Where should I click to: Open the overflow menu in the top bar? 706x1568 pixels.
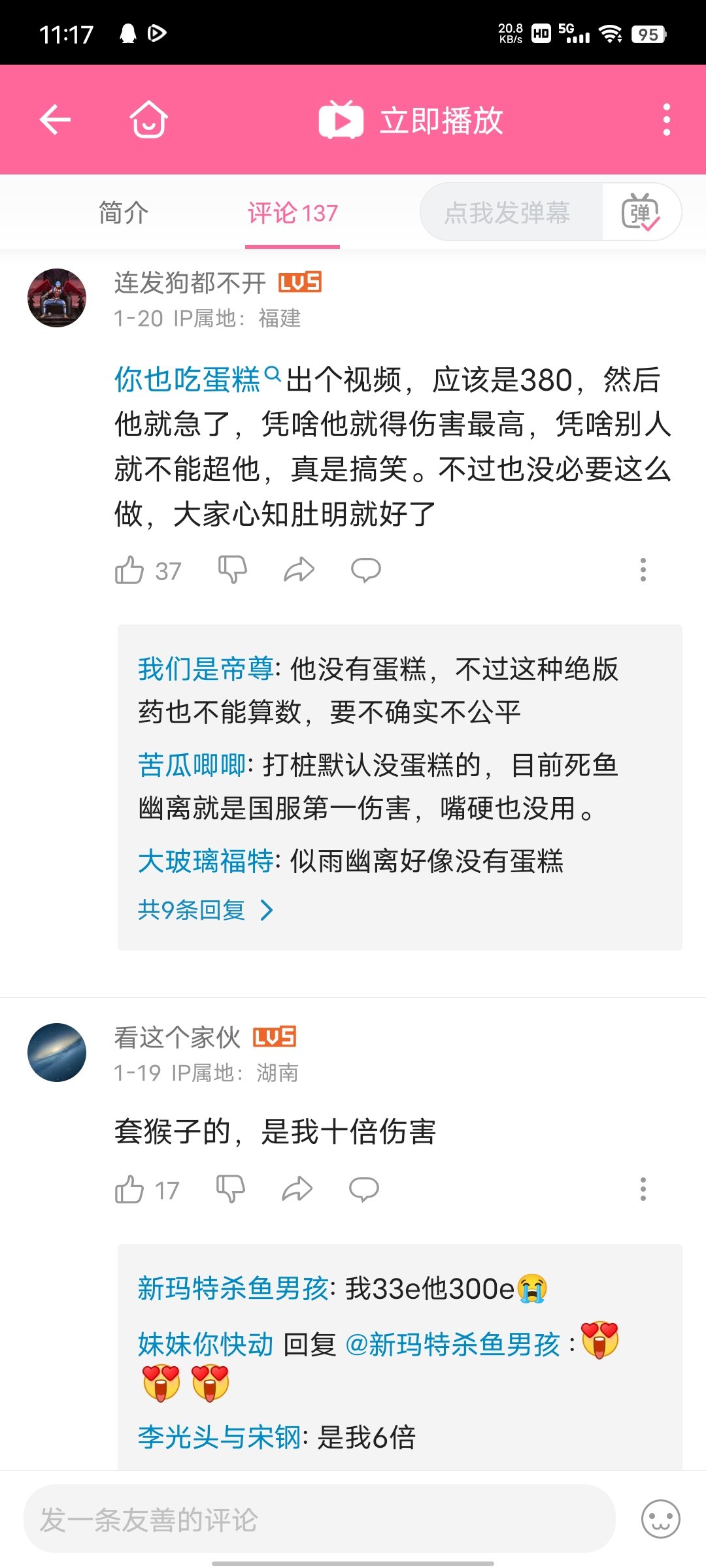(666, 120)
